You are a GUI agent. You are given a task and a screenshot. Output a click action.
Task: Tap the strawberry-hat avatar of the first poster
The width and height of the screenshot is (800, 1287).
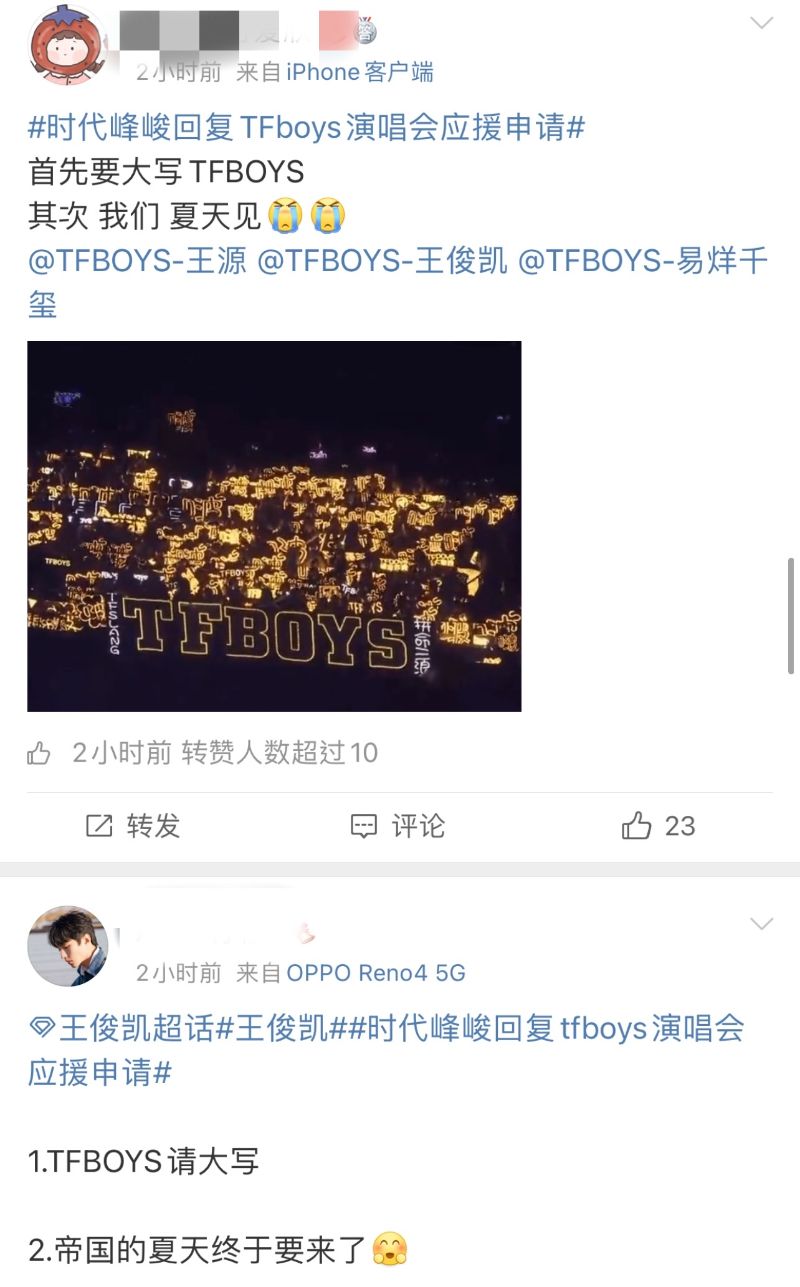point(68,46)
